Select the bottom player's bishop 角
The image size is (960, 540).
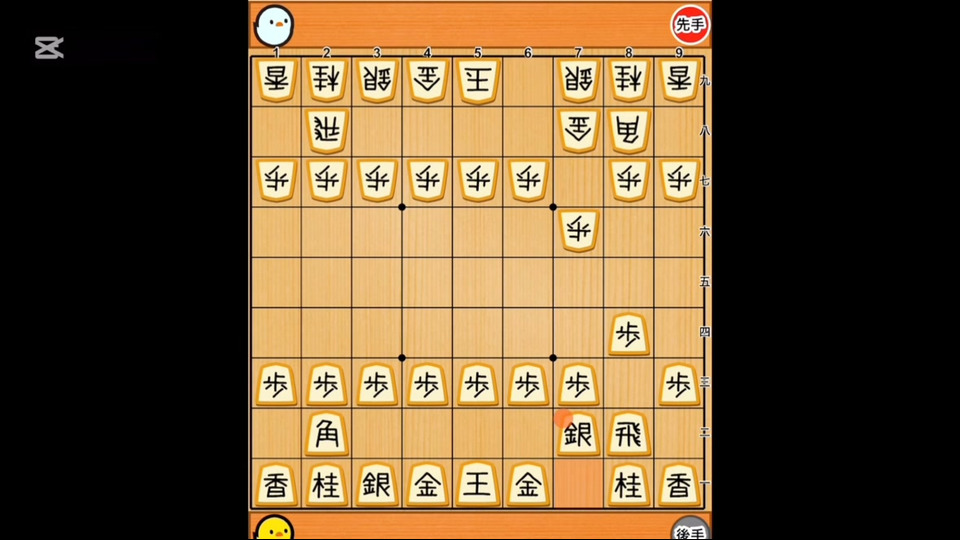coord(327,434)
